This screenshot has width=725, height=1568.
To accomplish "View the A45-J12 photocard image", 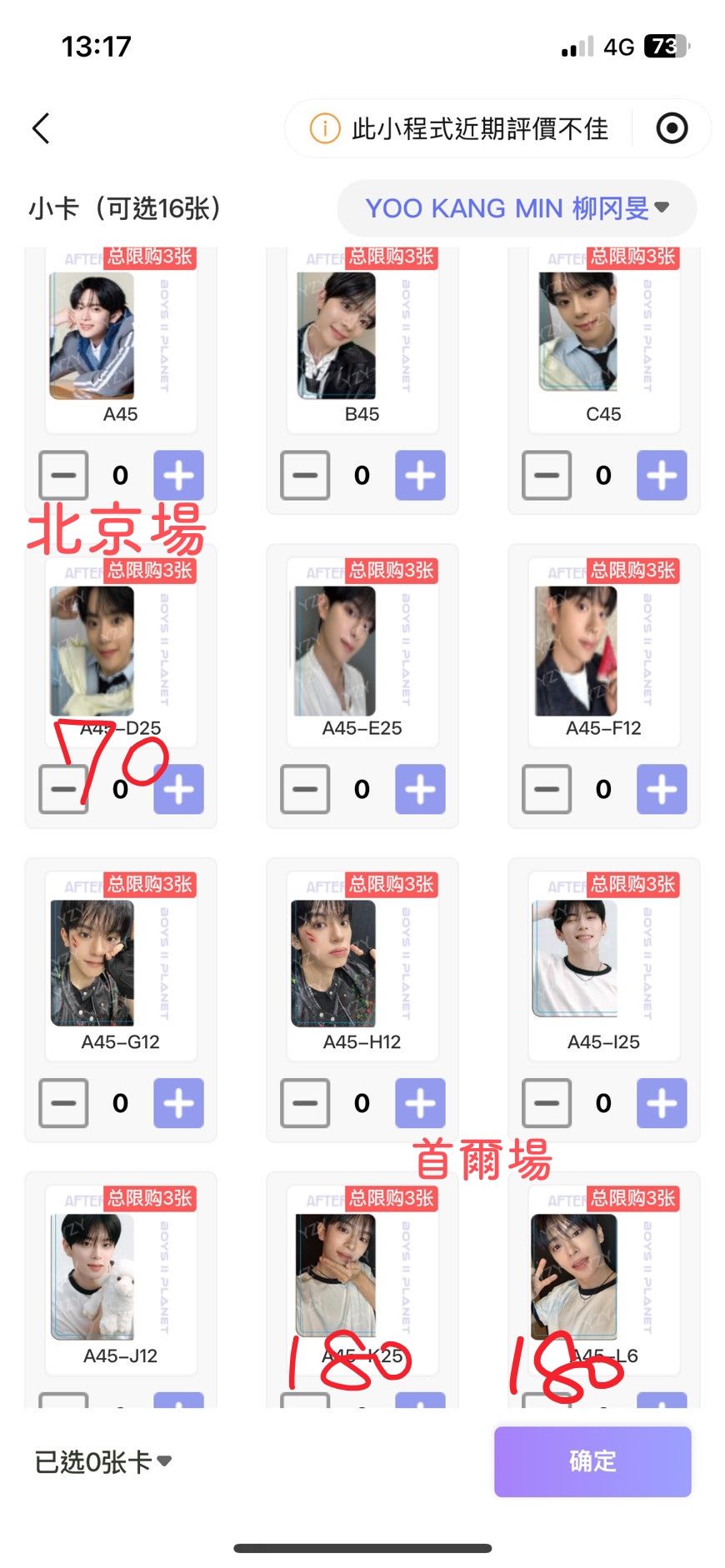I will pyautogui.click(x=92, y=1276).
